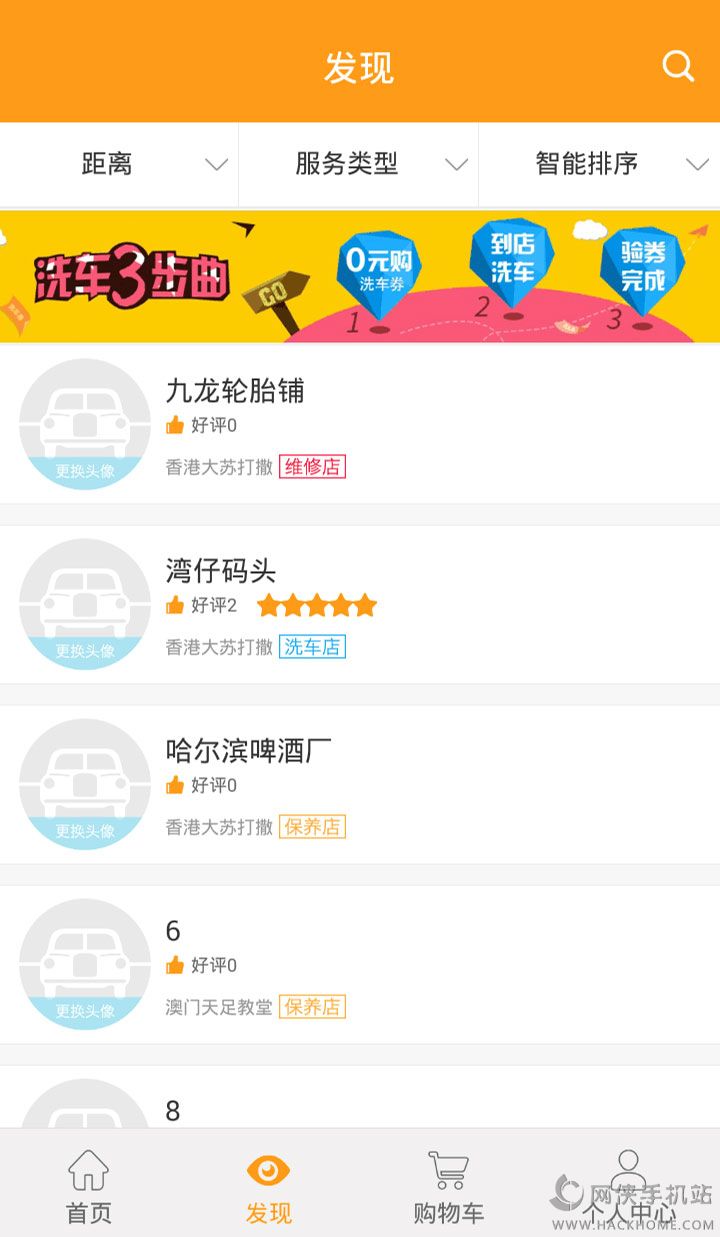Viewport: 720px width, 1237px height.
Task: Switch to the 购物车 cart tab
Action: click(x=448, y=1187)
